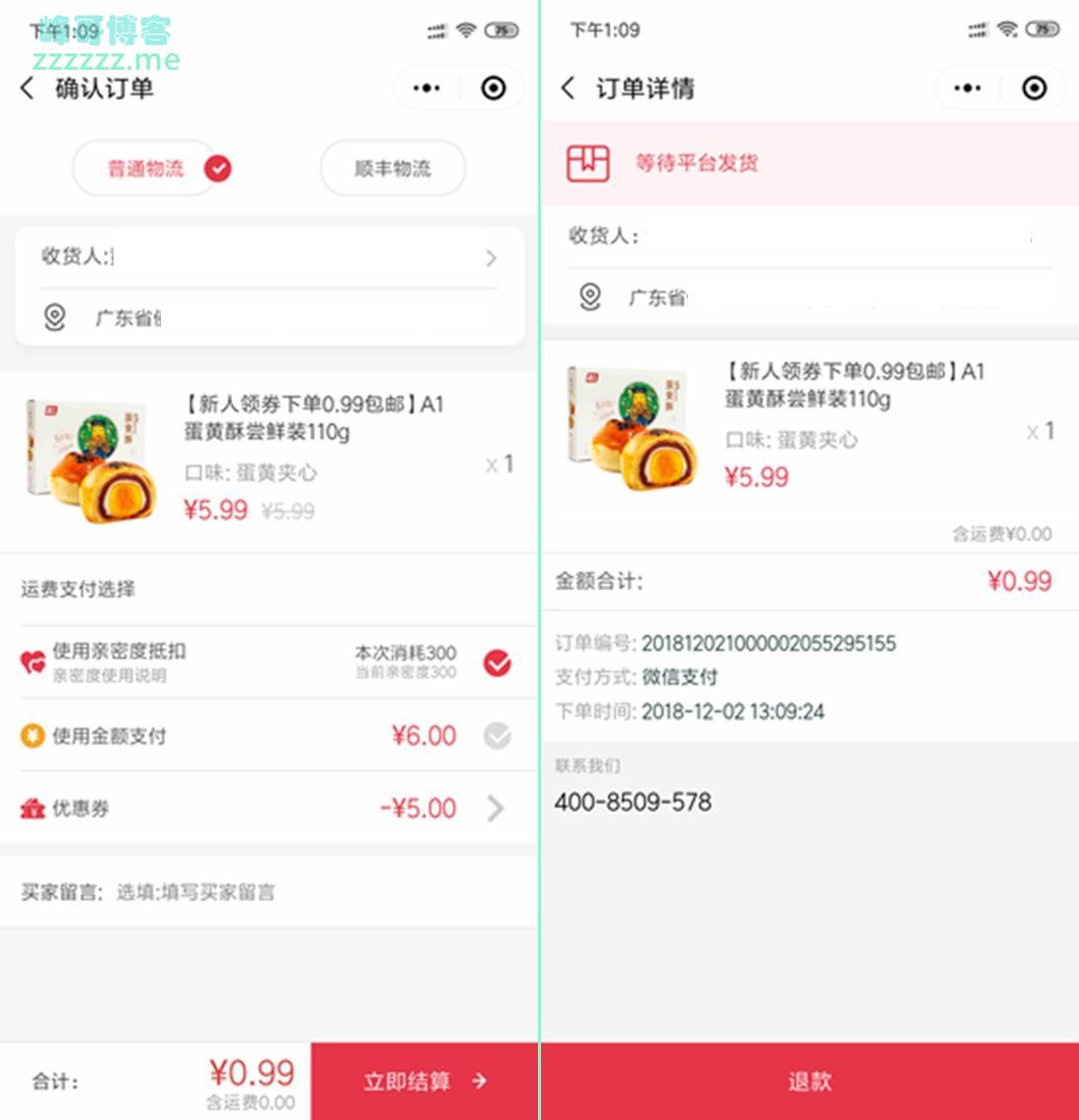Open the 优惠券 coupon row

(496, 809)
